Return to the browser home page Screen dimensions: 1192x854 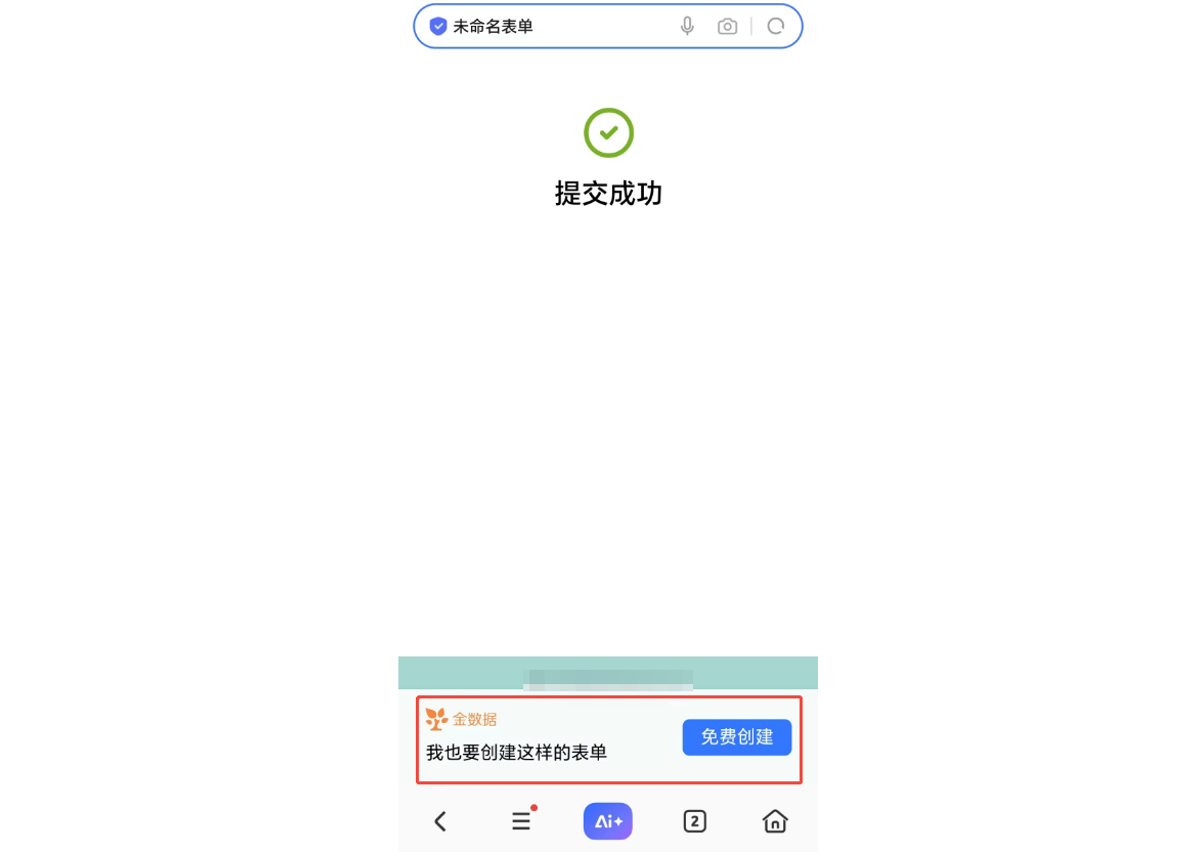click(775, 821)
